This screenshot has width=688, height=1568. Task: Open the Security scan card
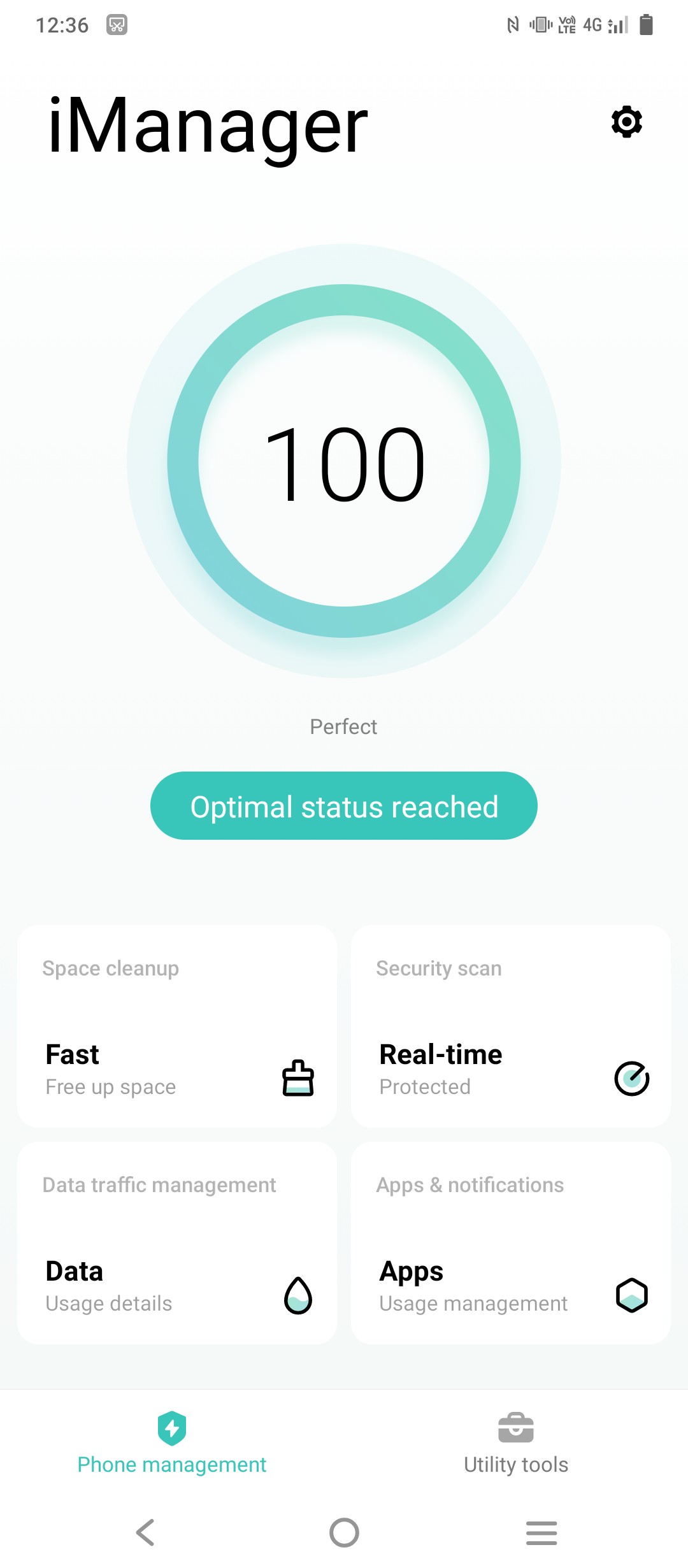511,1026
